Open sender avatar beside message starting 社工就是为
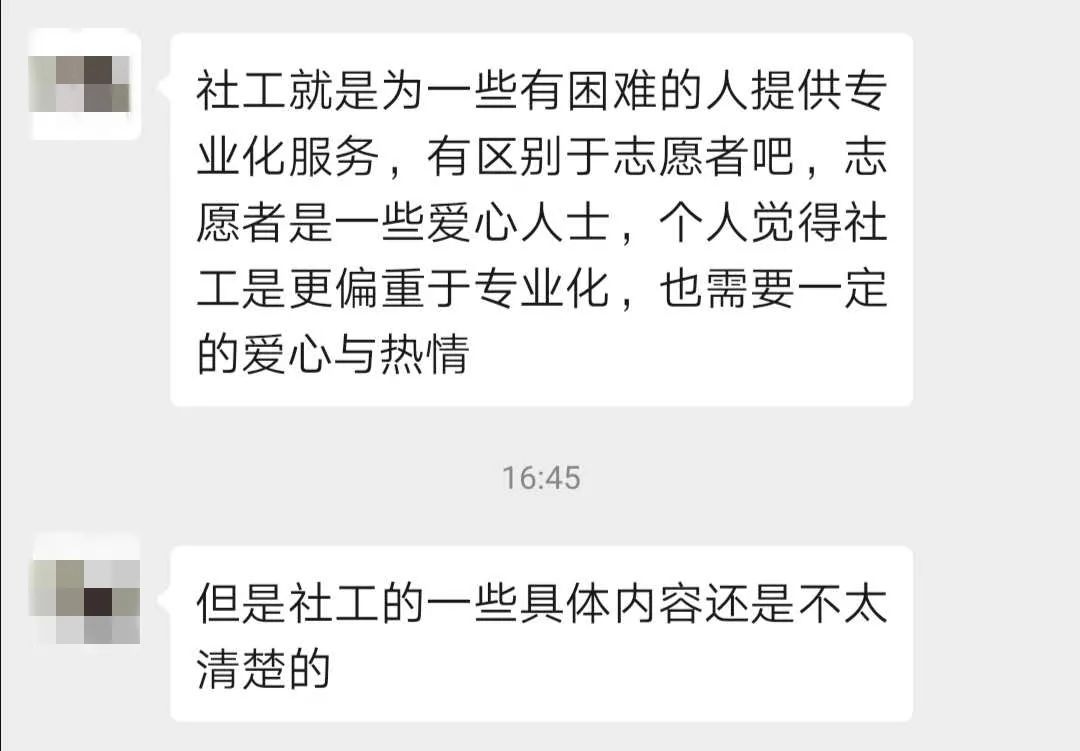 pos(86,85)
